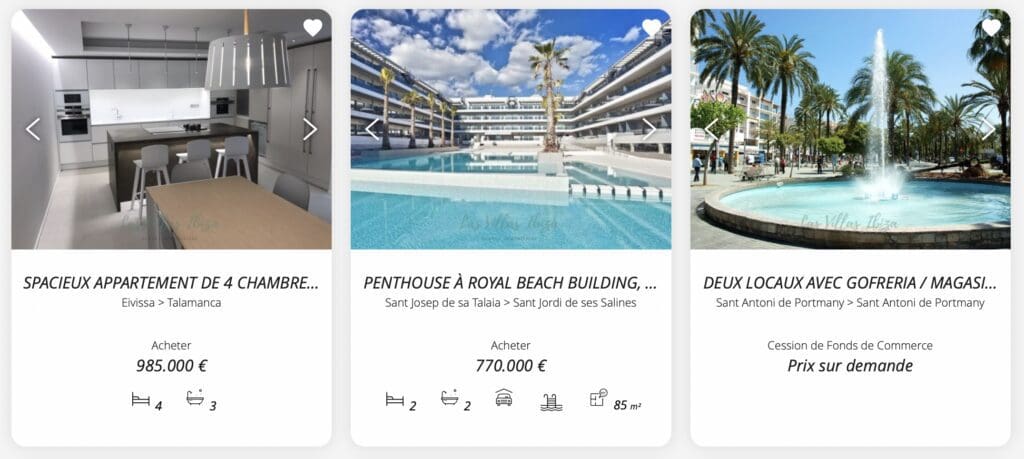Show previous photo of Spacieux Appartement
Image resolution: width=1024 pixels, height=459 pixels.
pos(33,129)
